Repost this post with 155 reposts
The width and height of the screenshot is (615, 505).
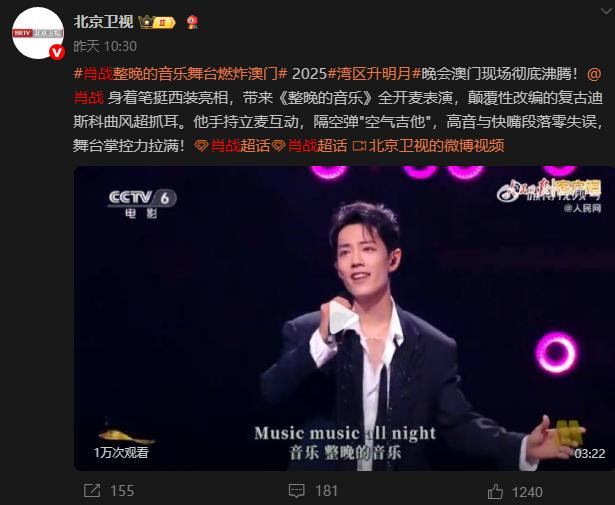click(110, 491)
